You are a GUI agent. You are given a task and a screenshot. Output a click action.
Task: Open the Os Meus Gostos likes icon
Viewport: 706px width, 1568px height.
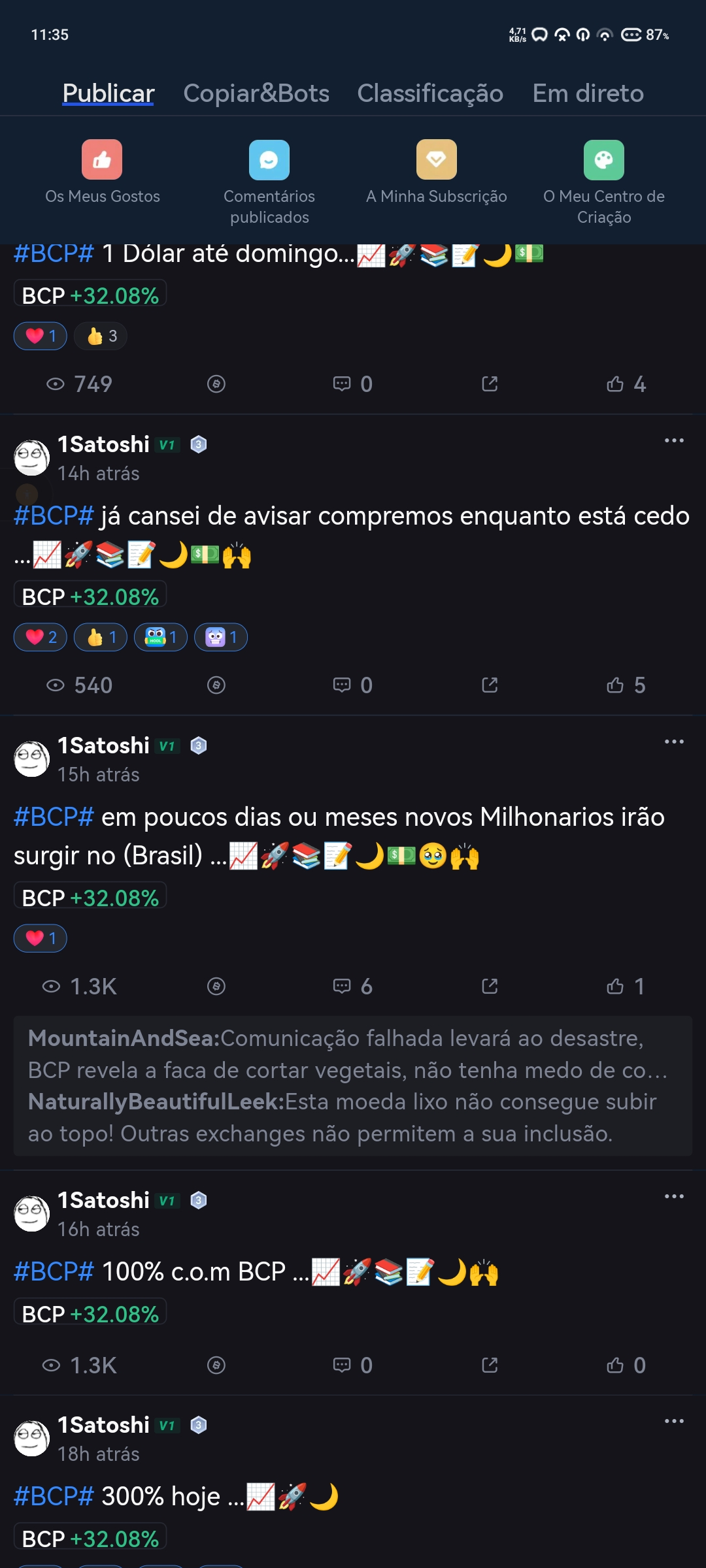tap(101, 159)
